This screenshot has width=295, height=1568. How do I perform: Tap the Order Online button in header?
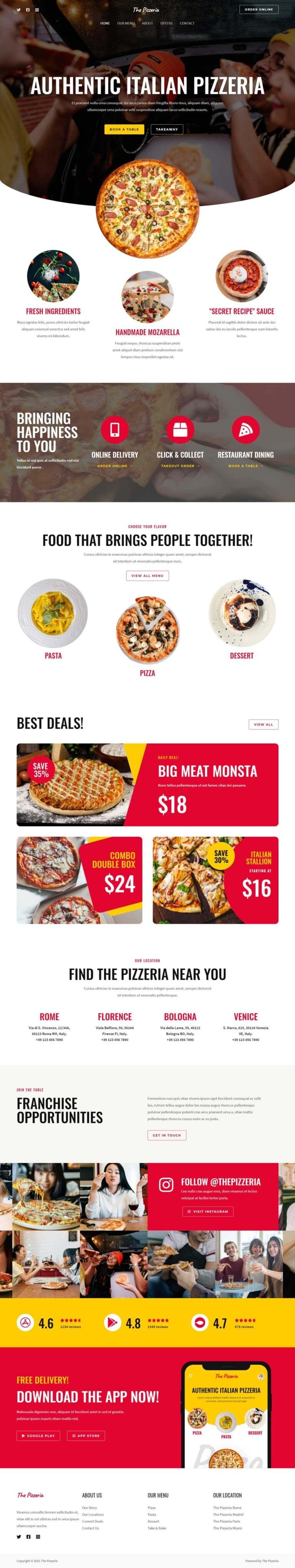tap(259, 10)
